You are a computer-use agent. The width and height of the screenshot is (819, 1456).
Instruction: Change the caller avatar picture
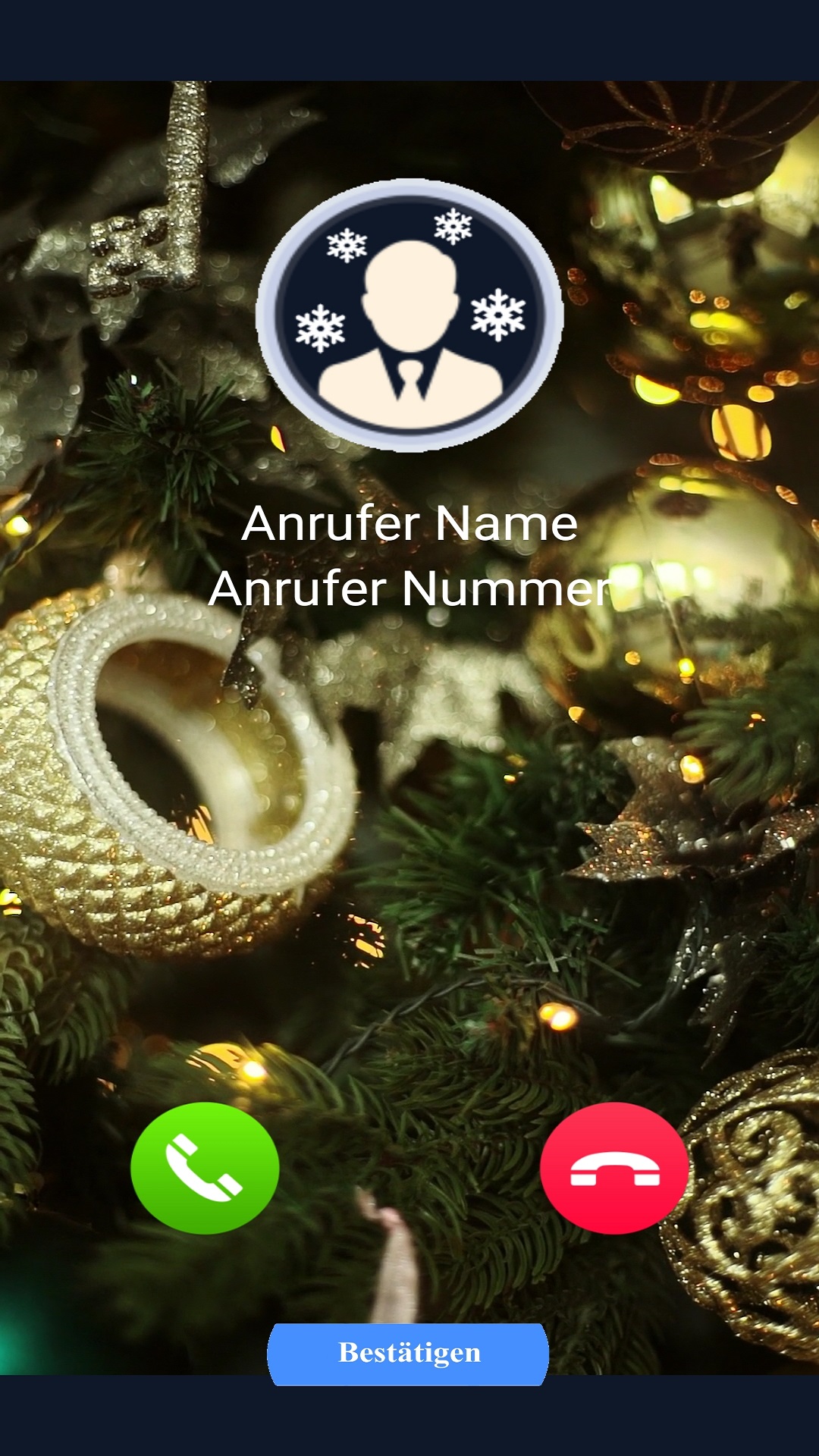(x=409, y=315)
